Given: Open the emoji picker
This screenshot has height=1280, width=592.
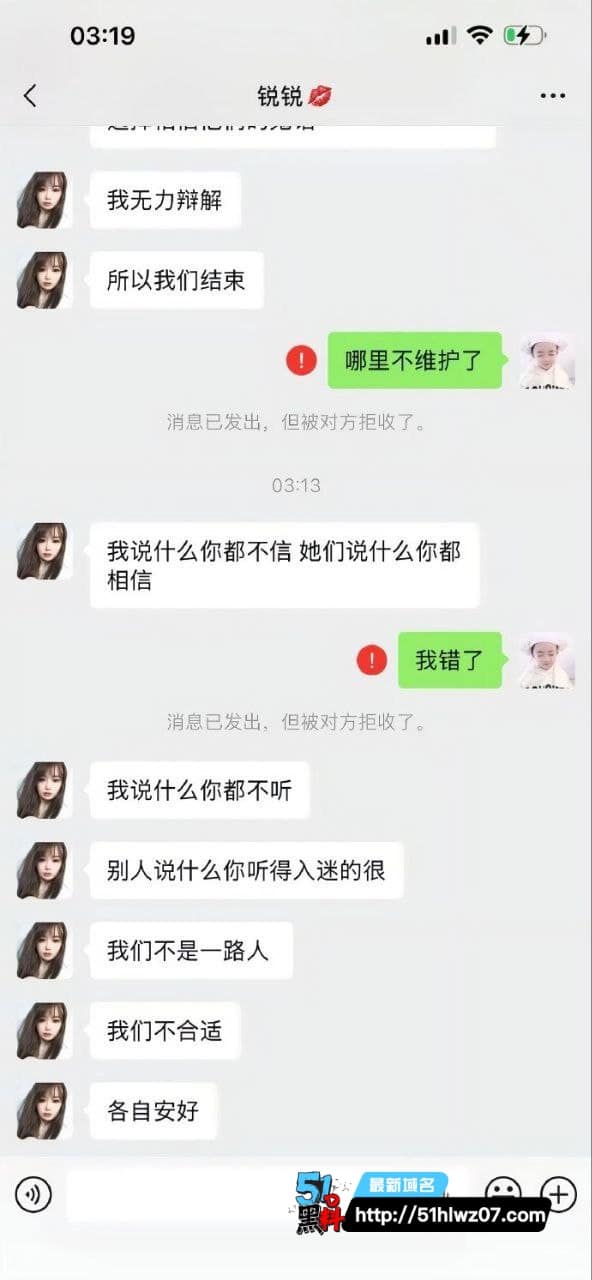Looking at the screenshot, I should coord(503,1193).
